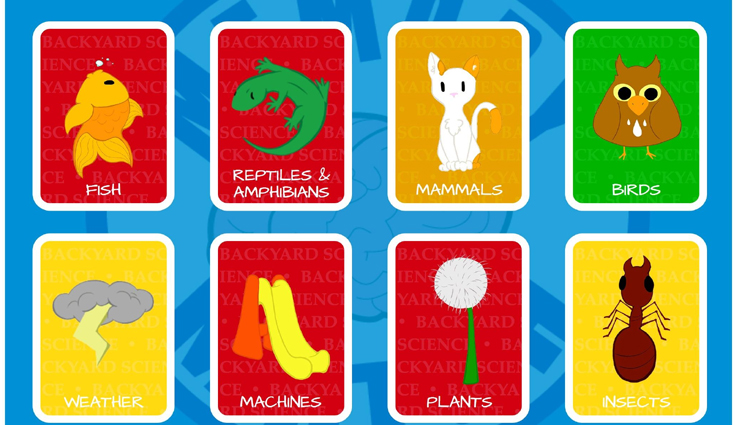Image resolution: width=740 pixels, height=425 pixels.
Task: Open the Insects category card
Action: coord(636,328)
